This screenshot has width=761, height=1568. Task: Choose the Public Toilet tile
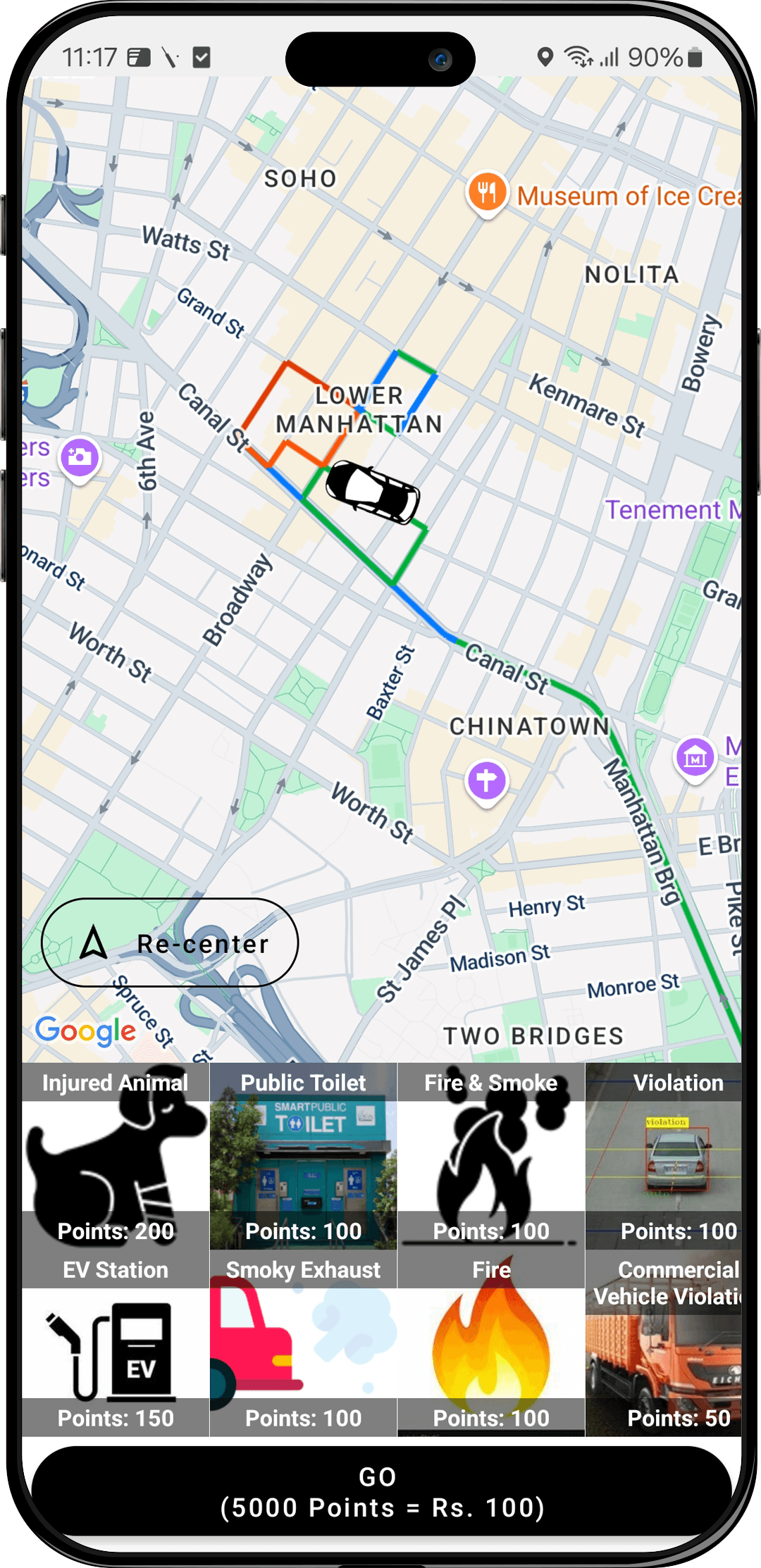[304, 1156]
